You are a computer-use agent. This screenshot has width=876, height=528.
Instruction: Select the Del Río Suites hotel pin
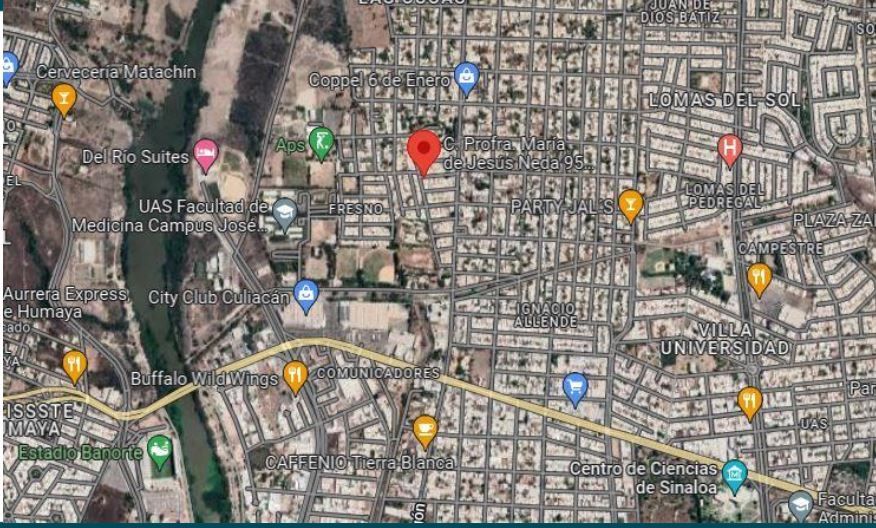(x=206, y=156)
